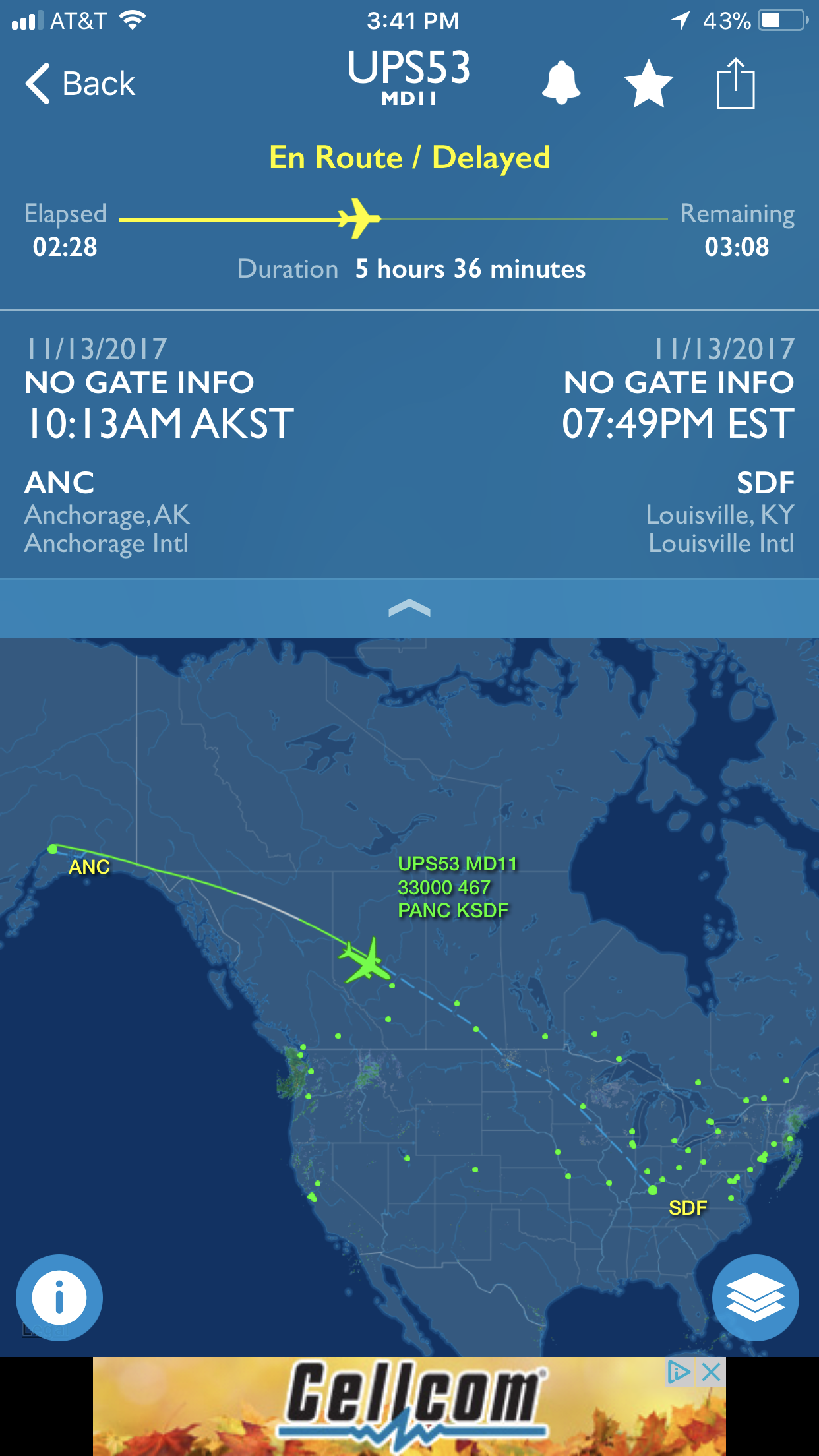Share flight UPS53 details
Screen dimensions: 819x1456
tap(735, 84)
